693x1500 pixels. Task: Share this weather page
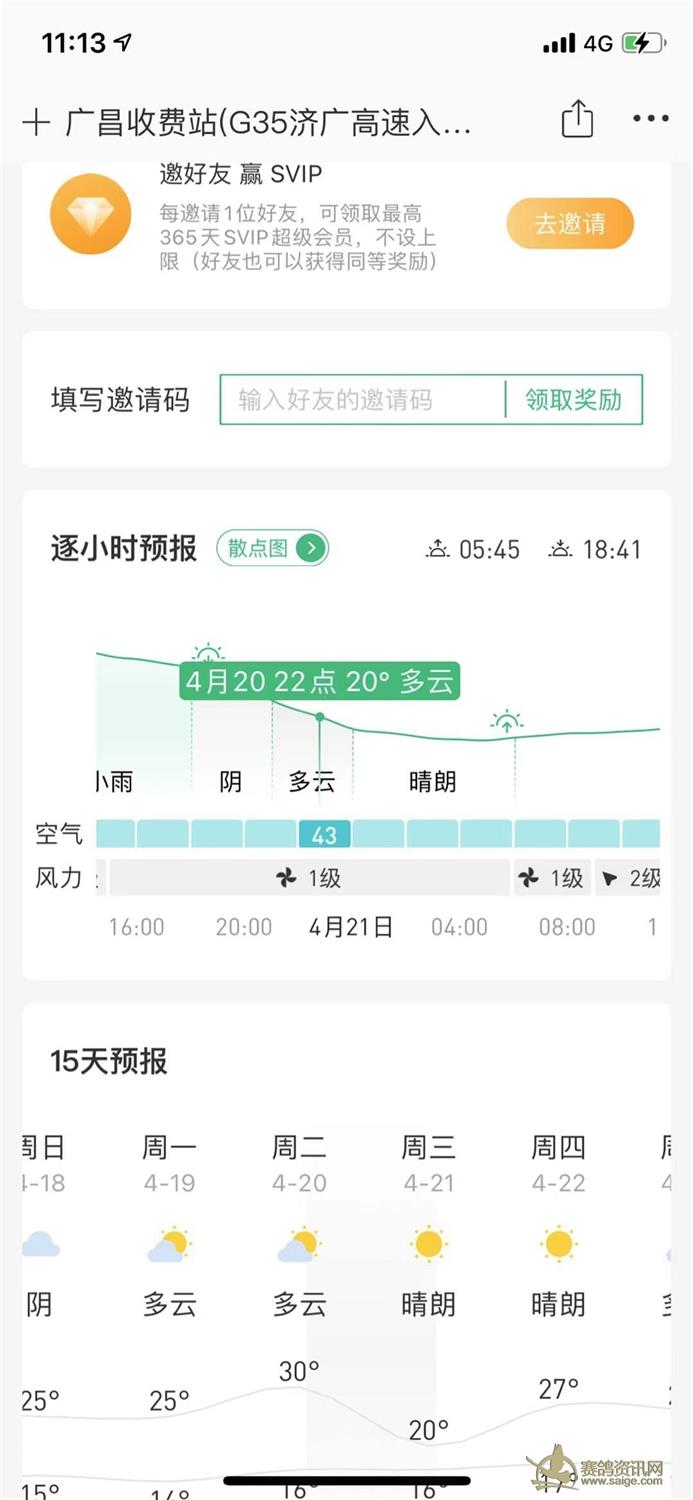[x=577, y=120]
